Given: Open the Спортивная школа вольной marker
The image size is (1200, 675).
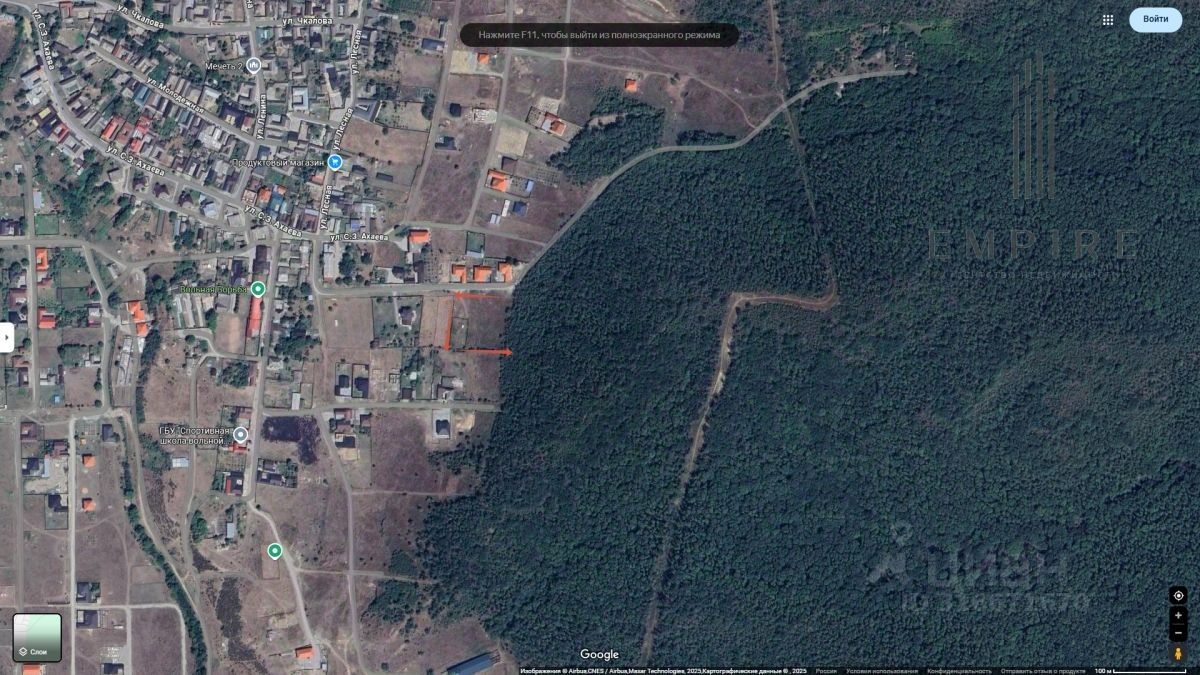Looking at the screenshot, I should 240,434.
